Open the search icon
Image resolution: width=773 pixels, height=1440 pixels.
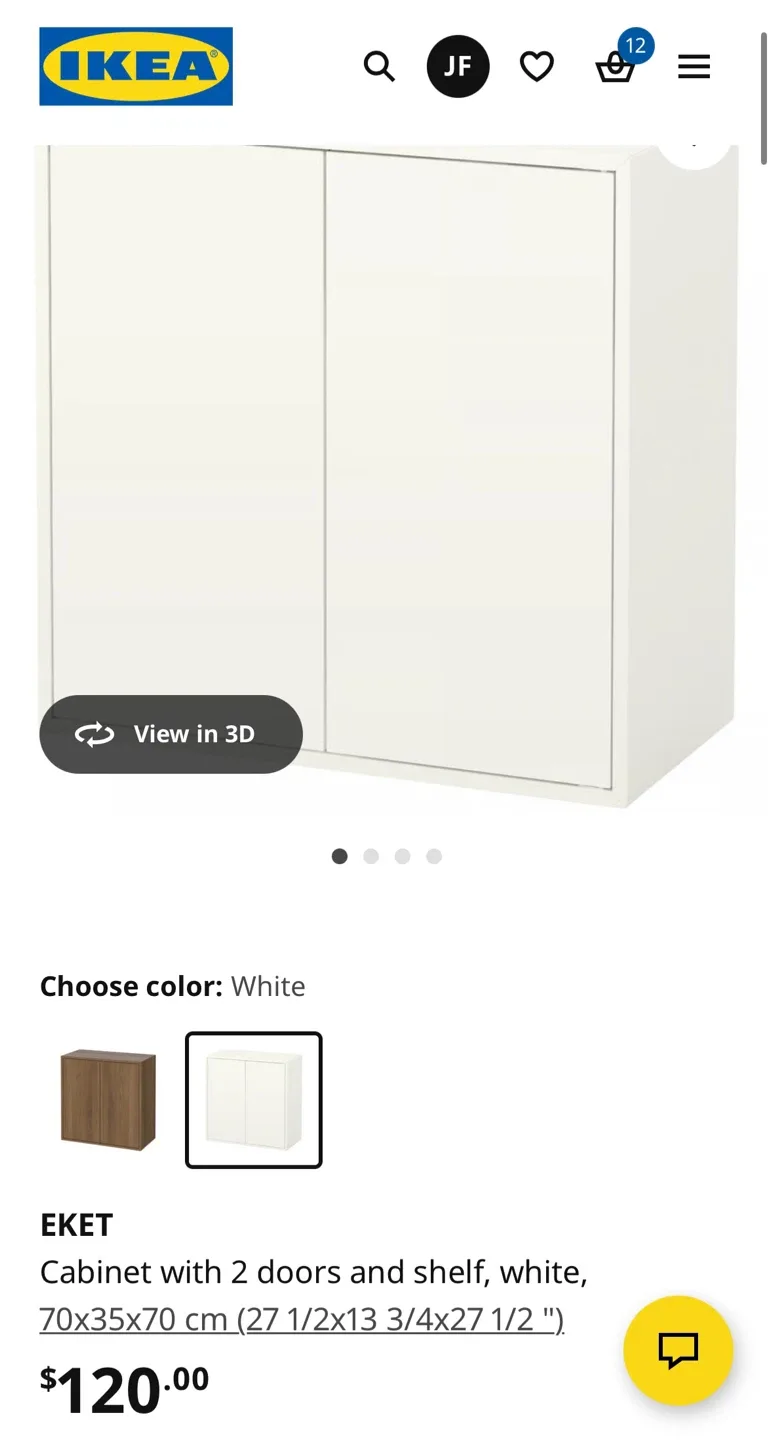click(x=380, y=66)
